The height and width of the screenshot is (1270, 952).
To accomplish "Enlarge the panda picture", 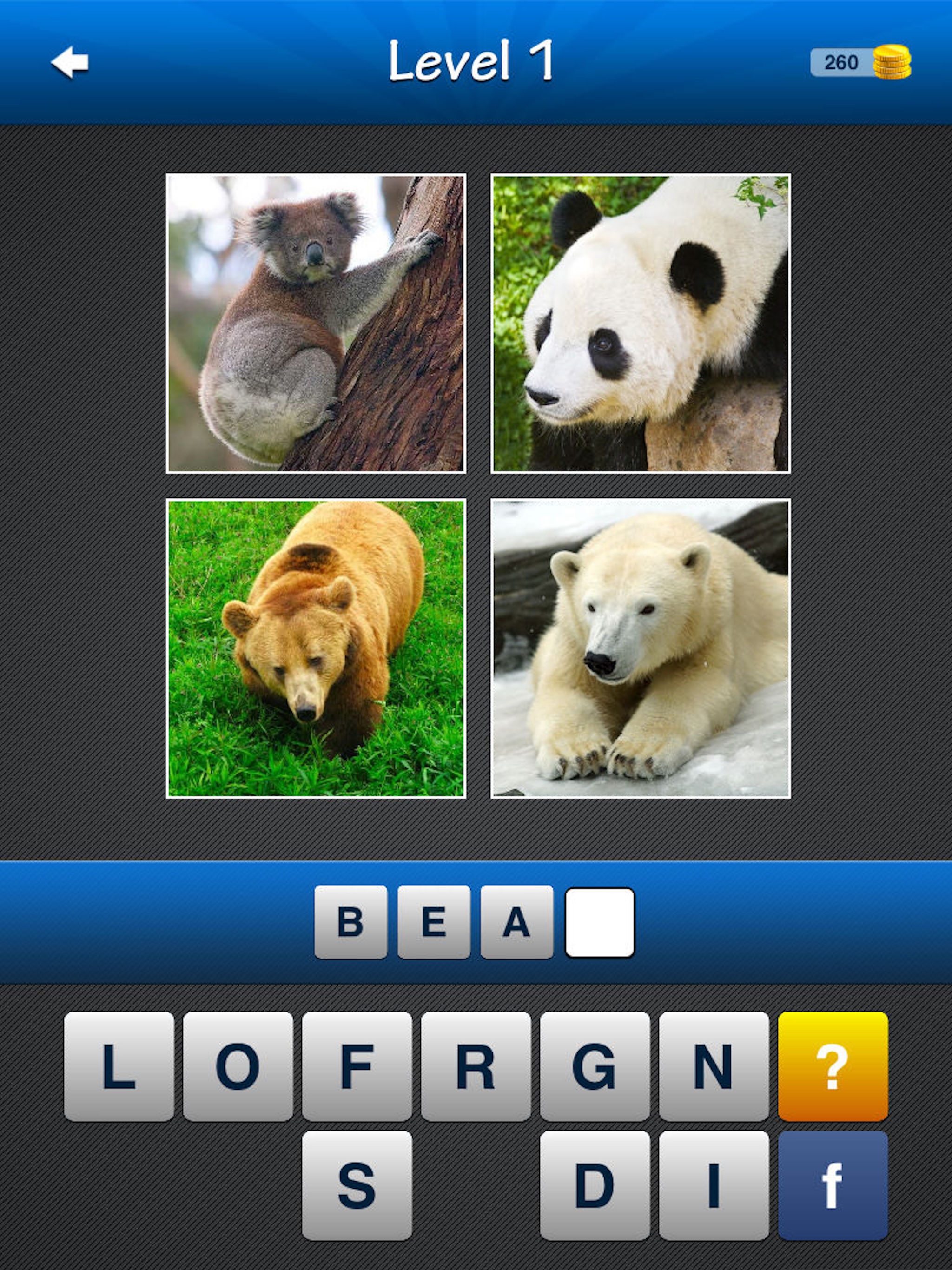I will click(x=640, y=323).
